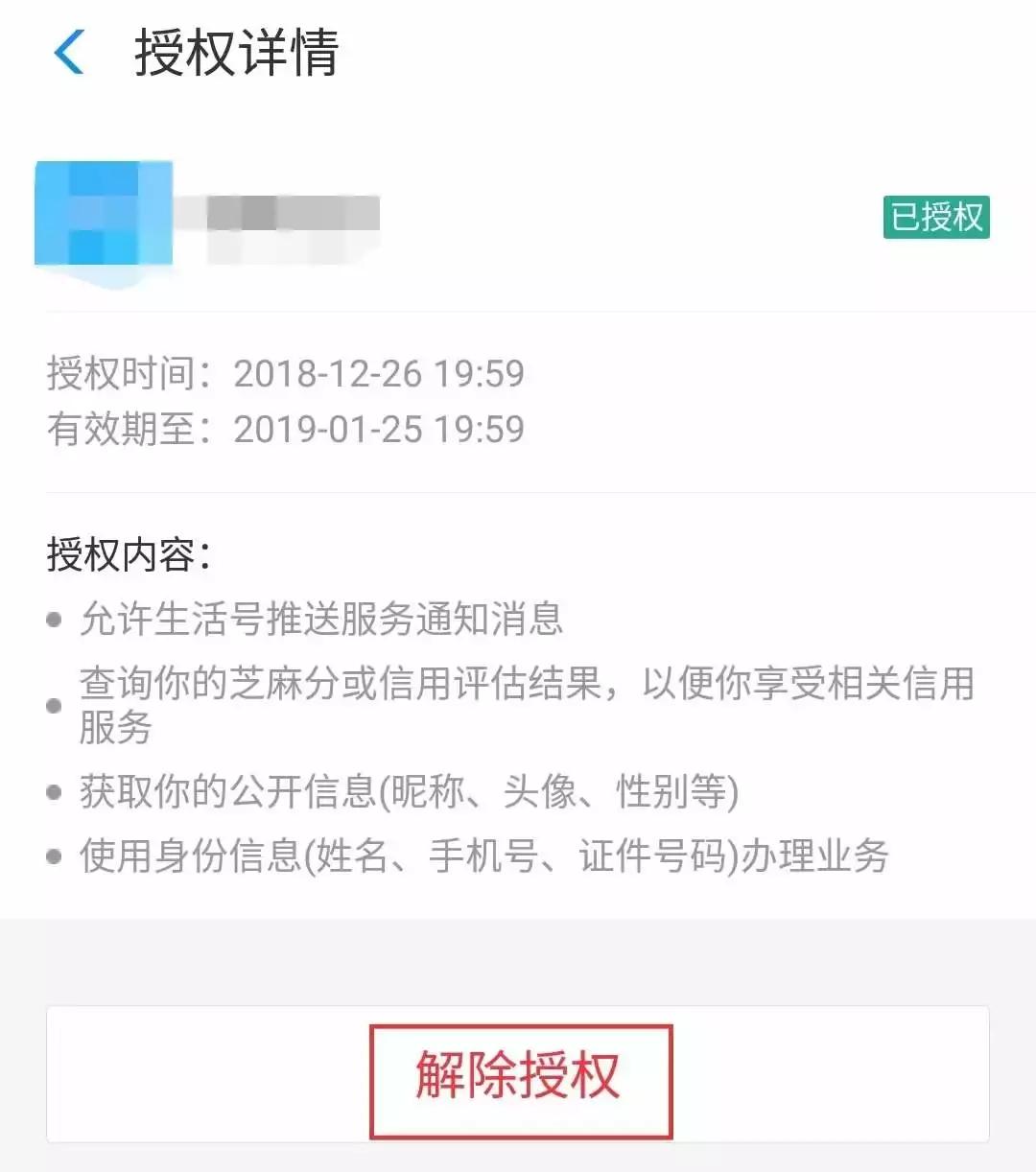Screen dimensions: 1036x1172
Task: Click the 已授权 status badge
Action: [x=937, y=220]
